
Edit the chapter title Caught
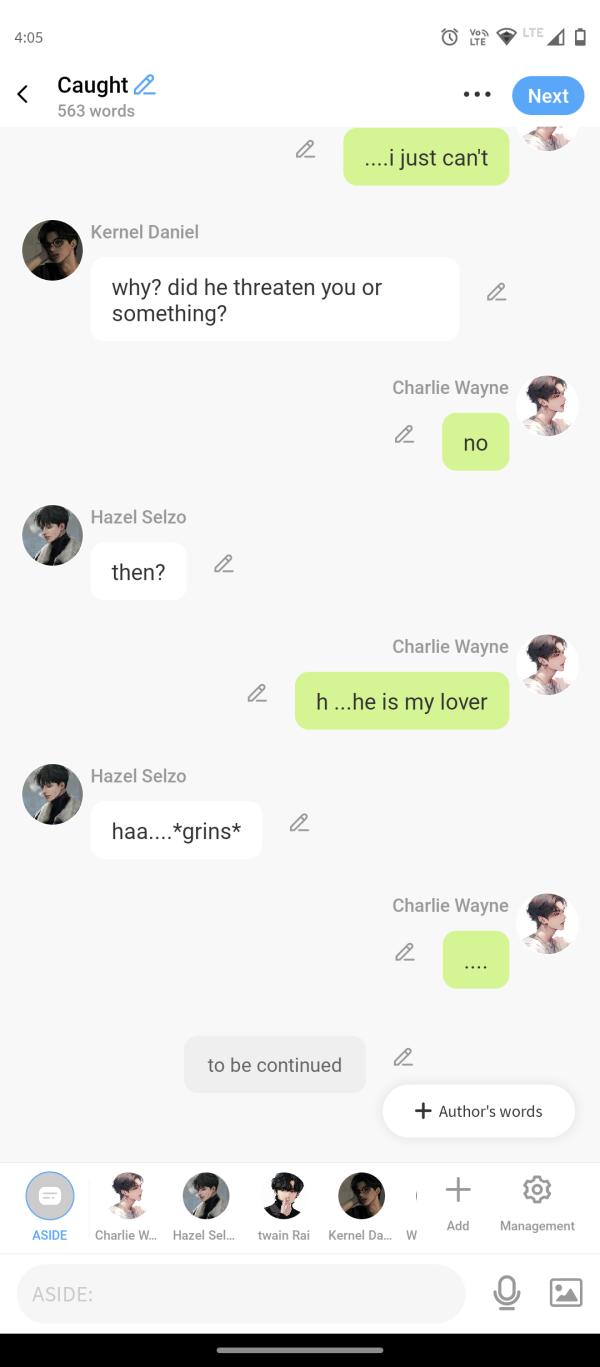point(144,85)
